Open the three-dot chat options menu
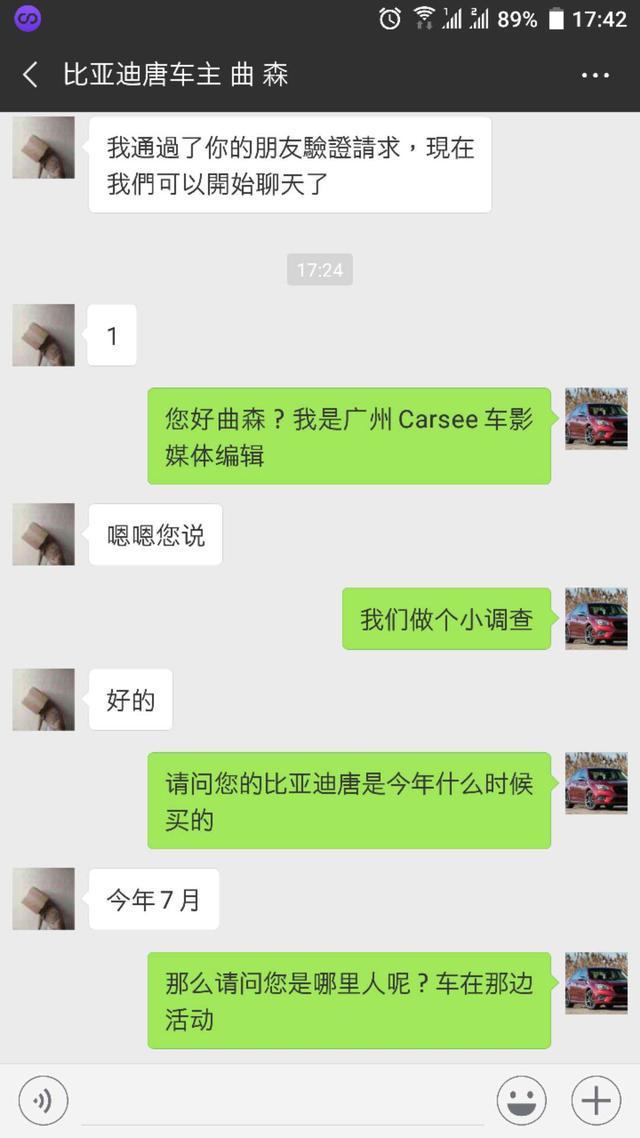The image size is (640, 1138). click(595, 75)
